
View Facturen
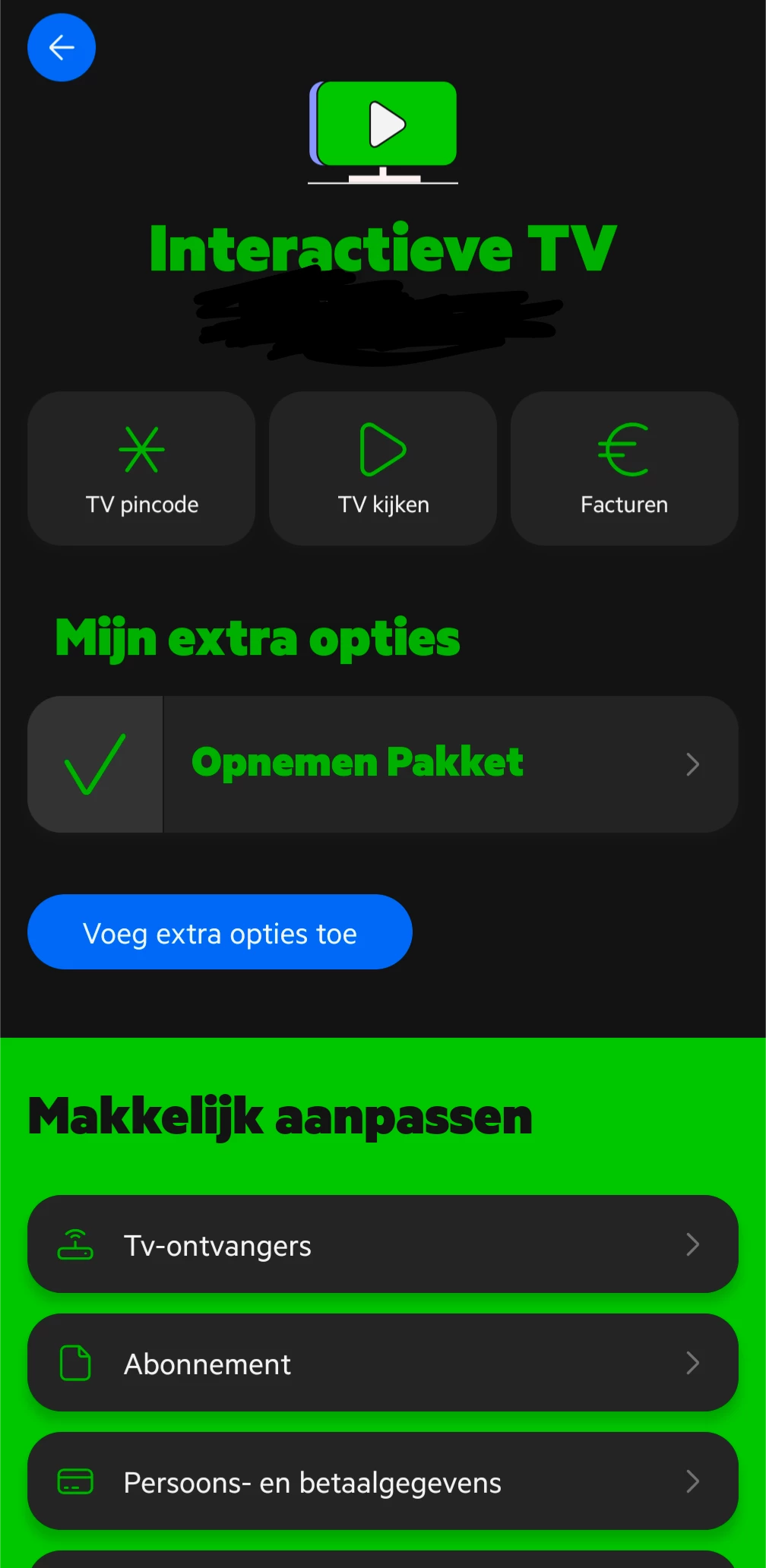coord(624,469)
